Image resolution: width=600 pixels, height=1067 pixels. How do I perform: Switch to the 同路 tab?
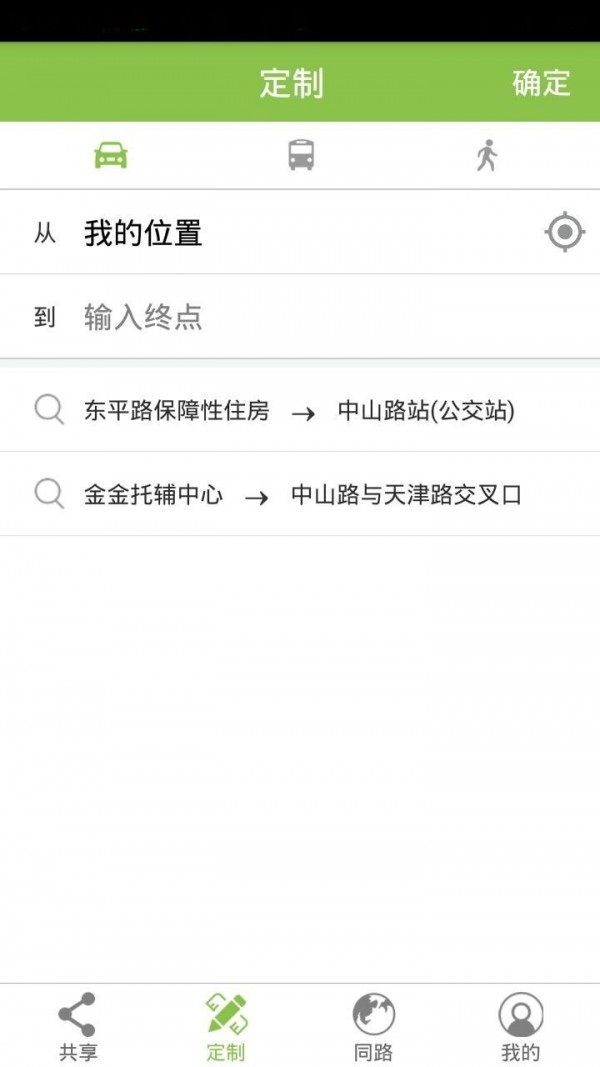[373, 1026]
